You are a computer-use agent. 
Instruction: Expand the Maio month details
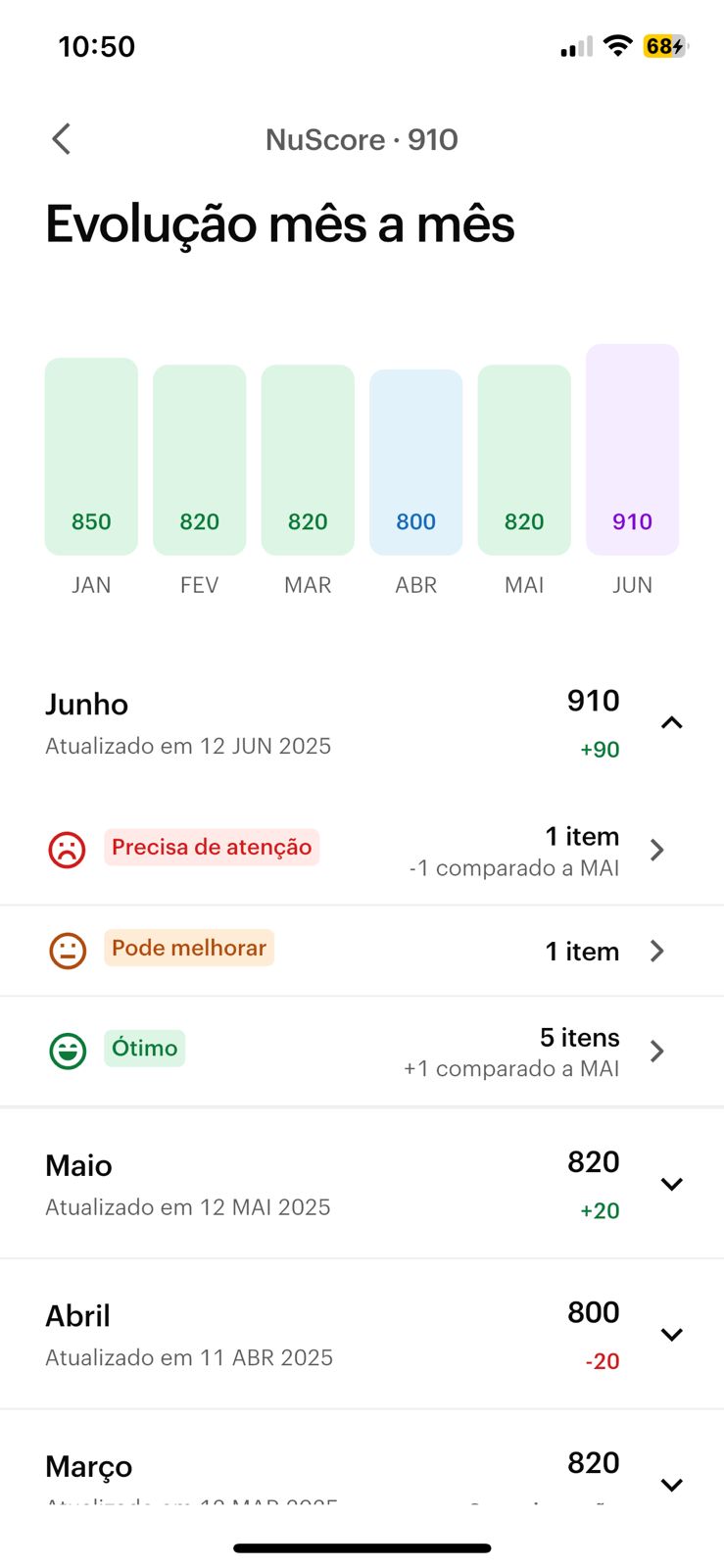[362, 1184]
